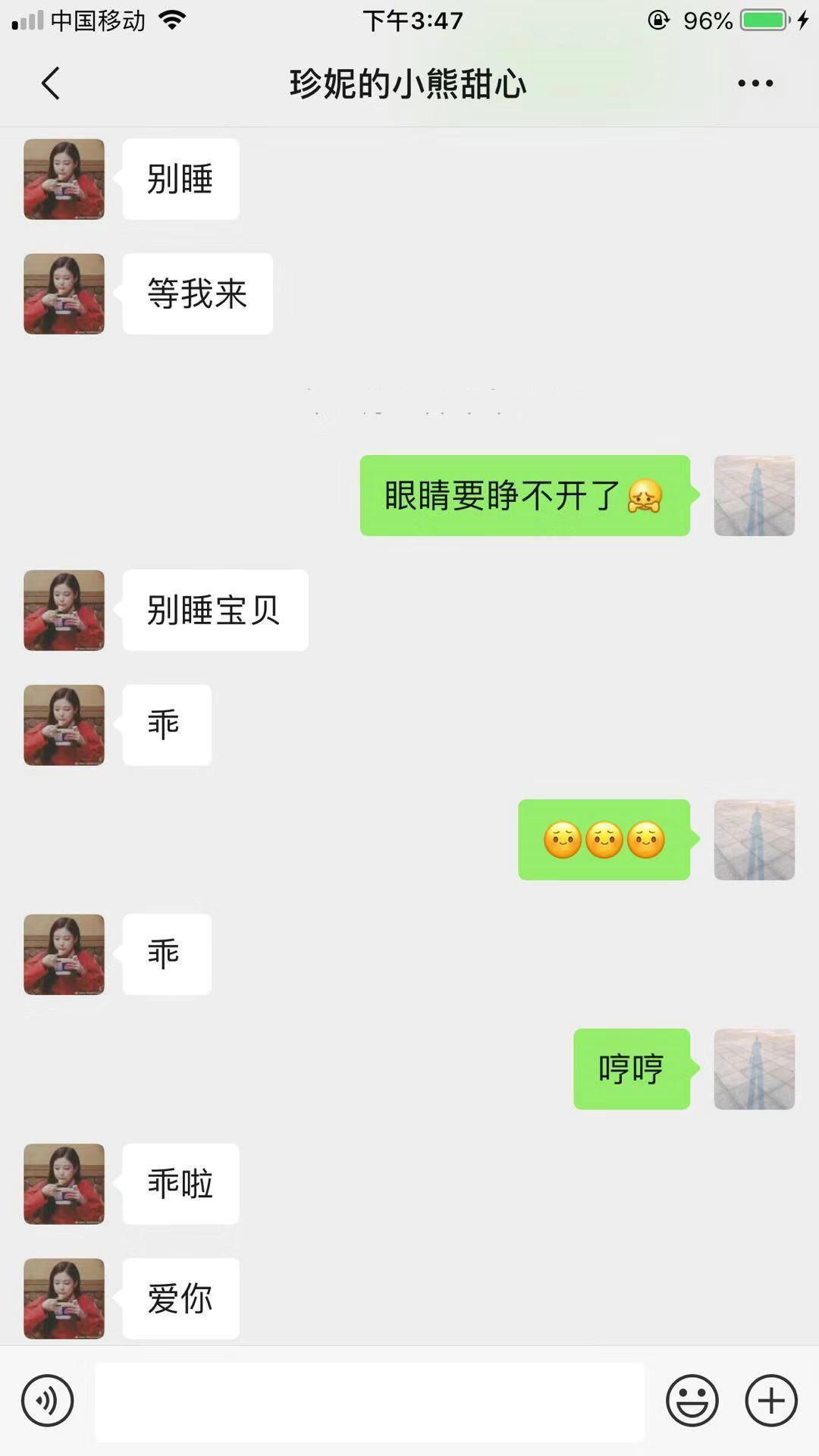Open chat options via the three-dot icon
The height and width of the screenshot is (1456, 819).
click(755, 83)
